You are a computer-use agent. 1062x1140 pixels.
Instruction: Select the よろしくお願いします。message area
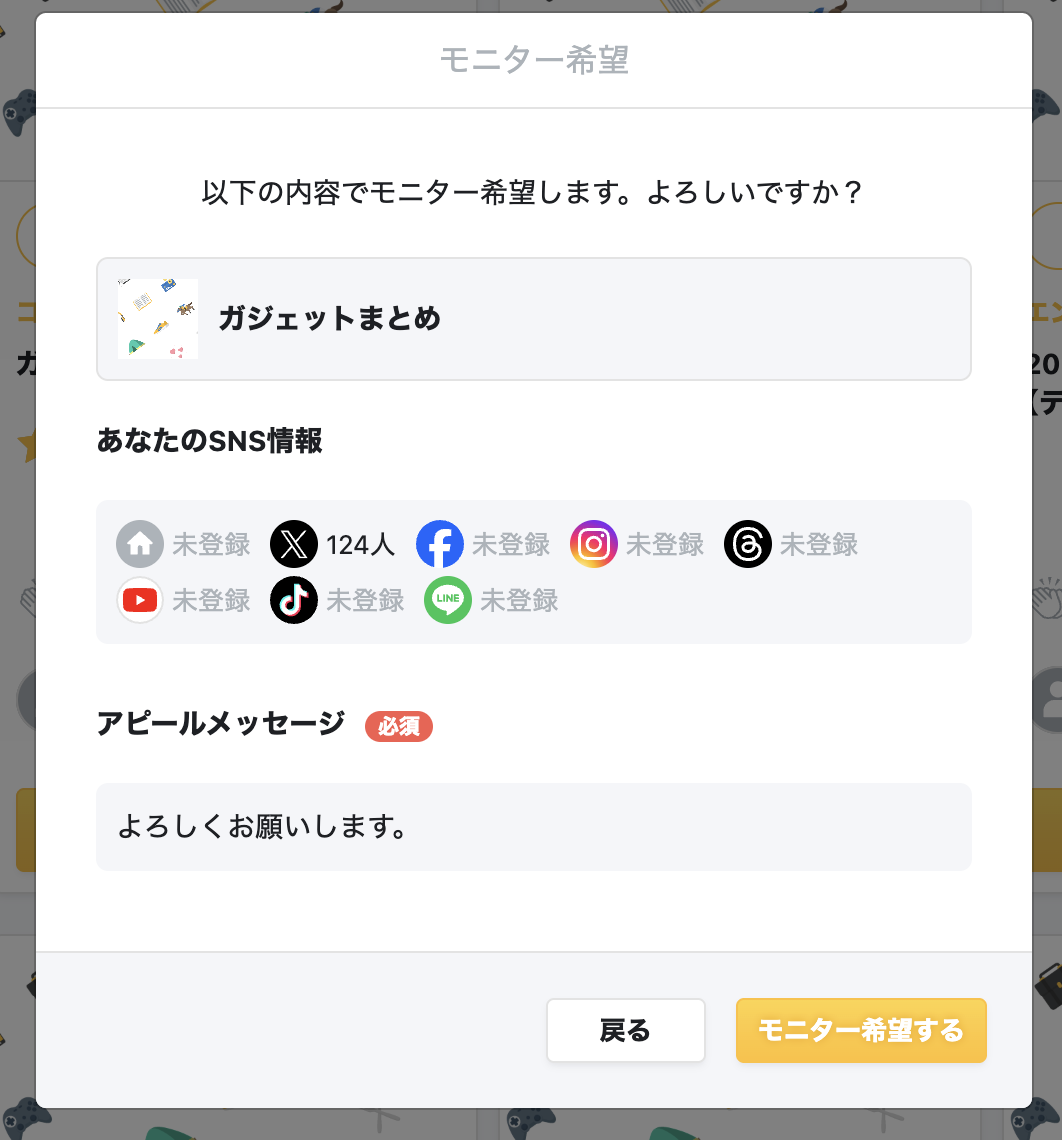(x=533, y=827)
